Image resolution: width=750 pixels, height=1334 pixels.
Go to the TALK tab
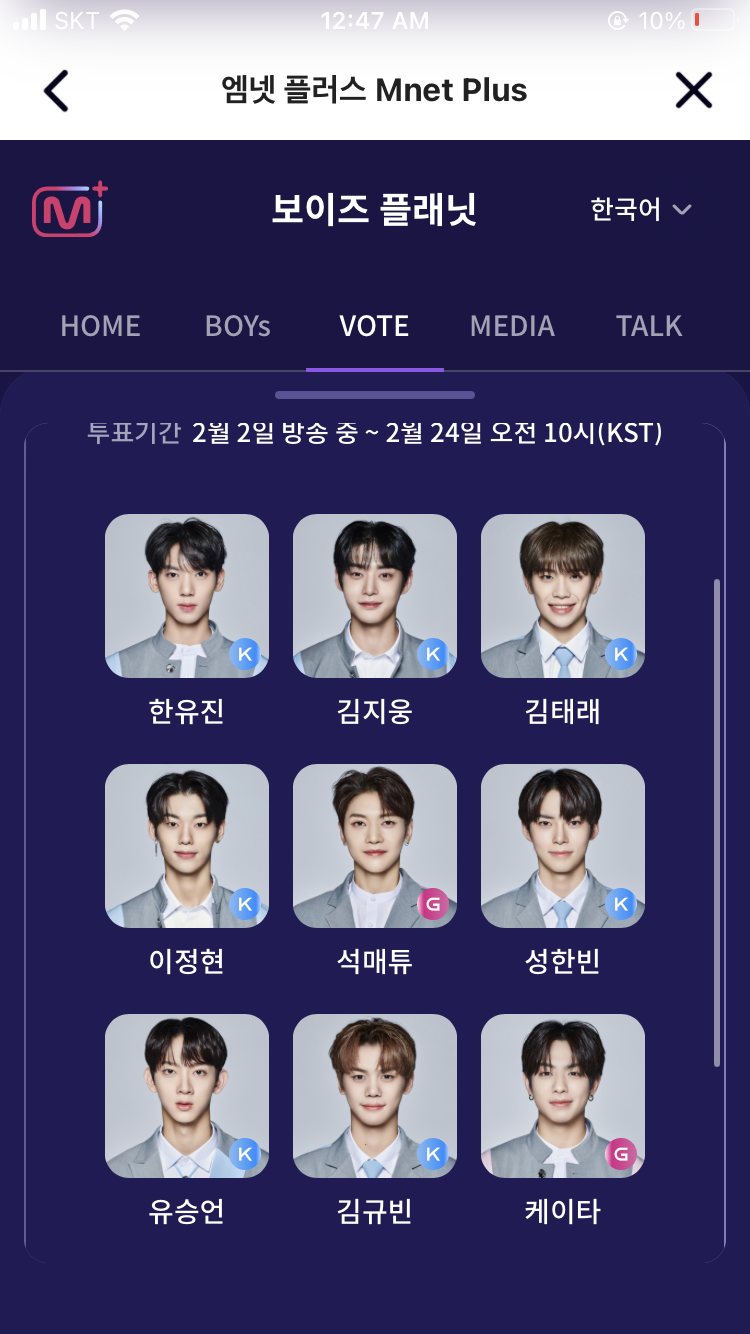(x=649, y=326)
